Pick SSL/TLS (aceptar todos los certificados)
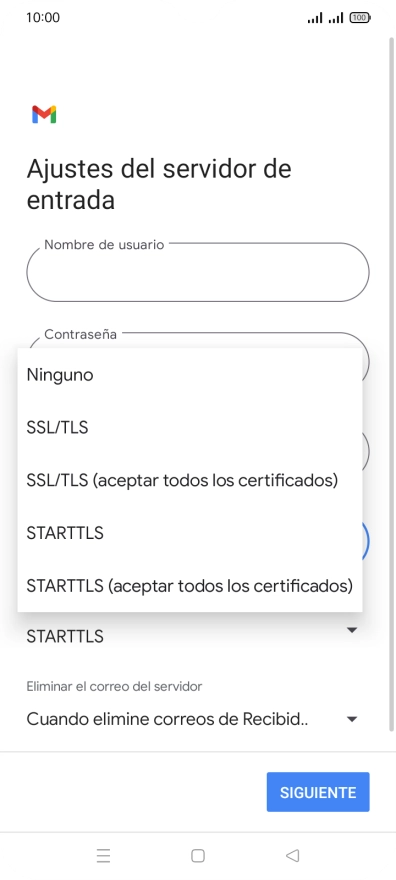Viewport: 396px width, 880px height. (190, 480)
